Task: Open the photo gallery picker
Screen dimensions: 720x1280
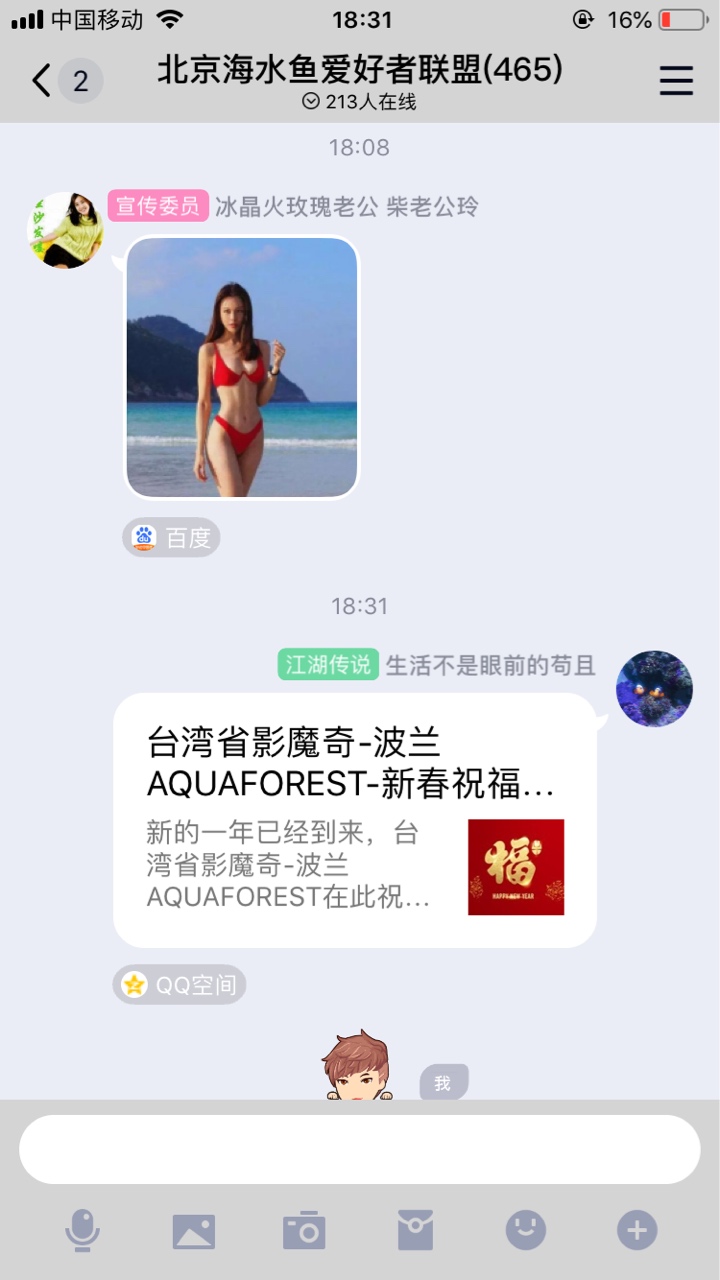Action: coord(194,1230)
